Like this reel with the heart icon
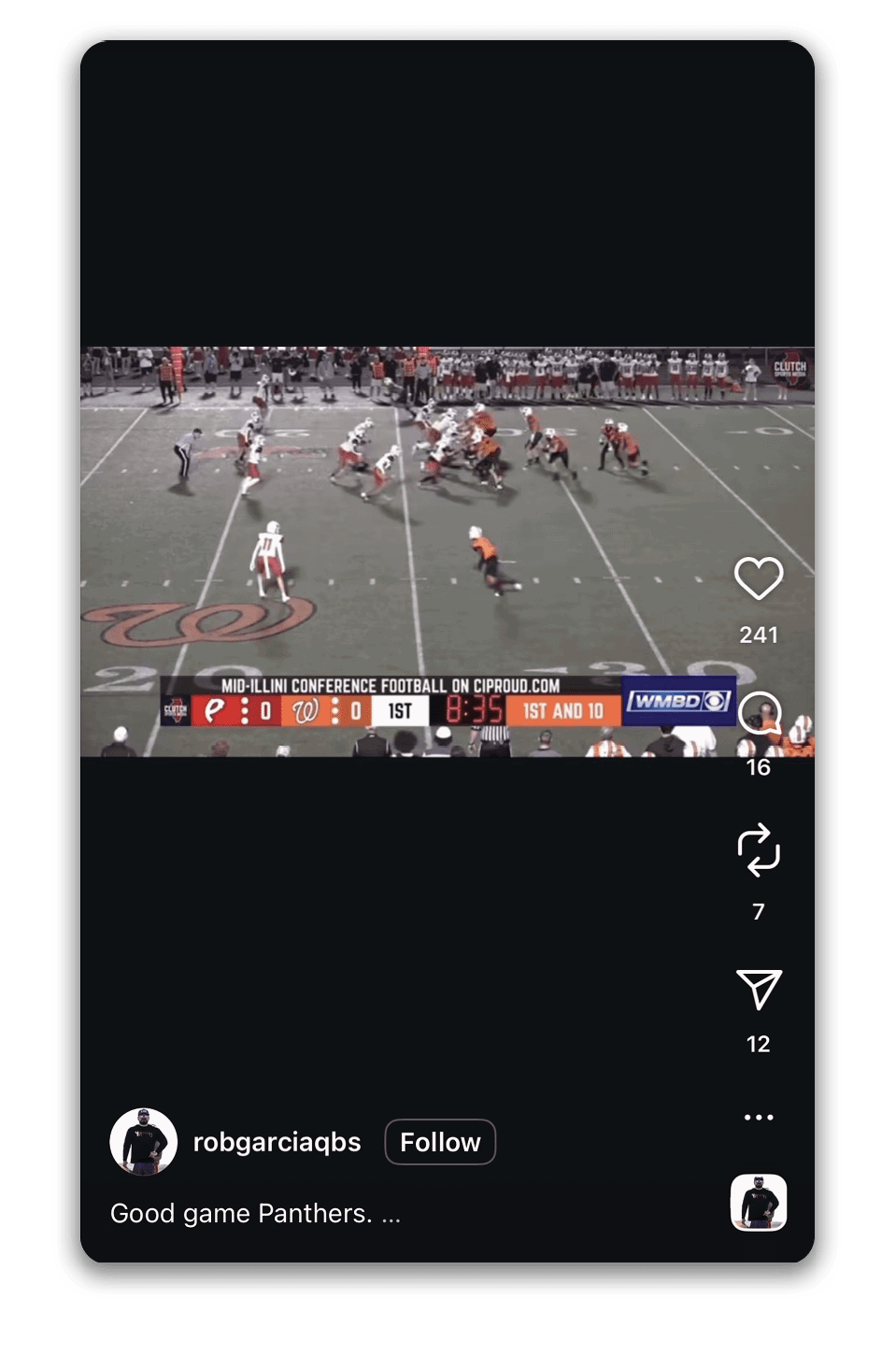 (758, 578)
